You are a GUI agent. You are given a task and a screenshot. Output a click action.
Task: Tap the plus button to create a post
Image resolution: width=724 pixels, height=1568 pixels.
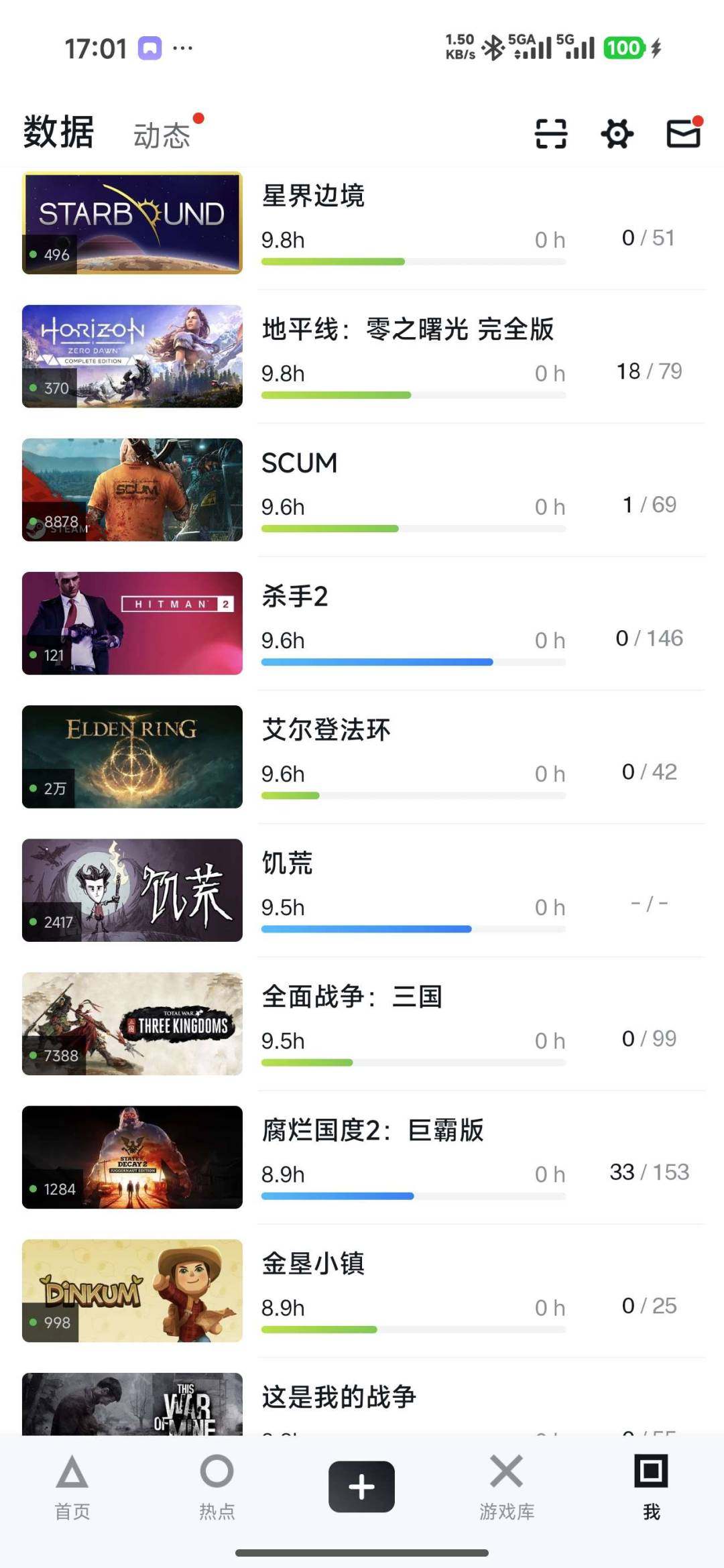[362, 1486]
